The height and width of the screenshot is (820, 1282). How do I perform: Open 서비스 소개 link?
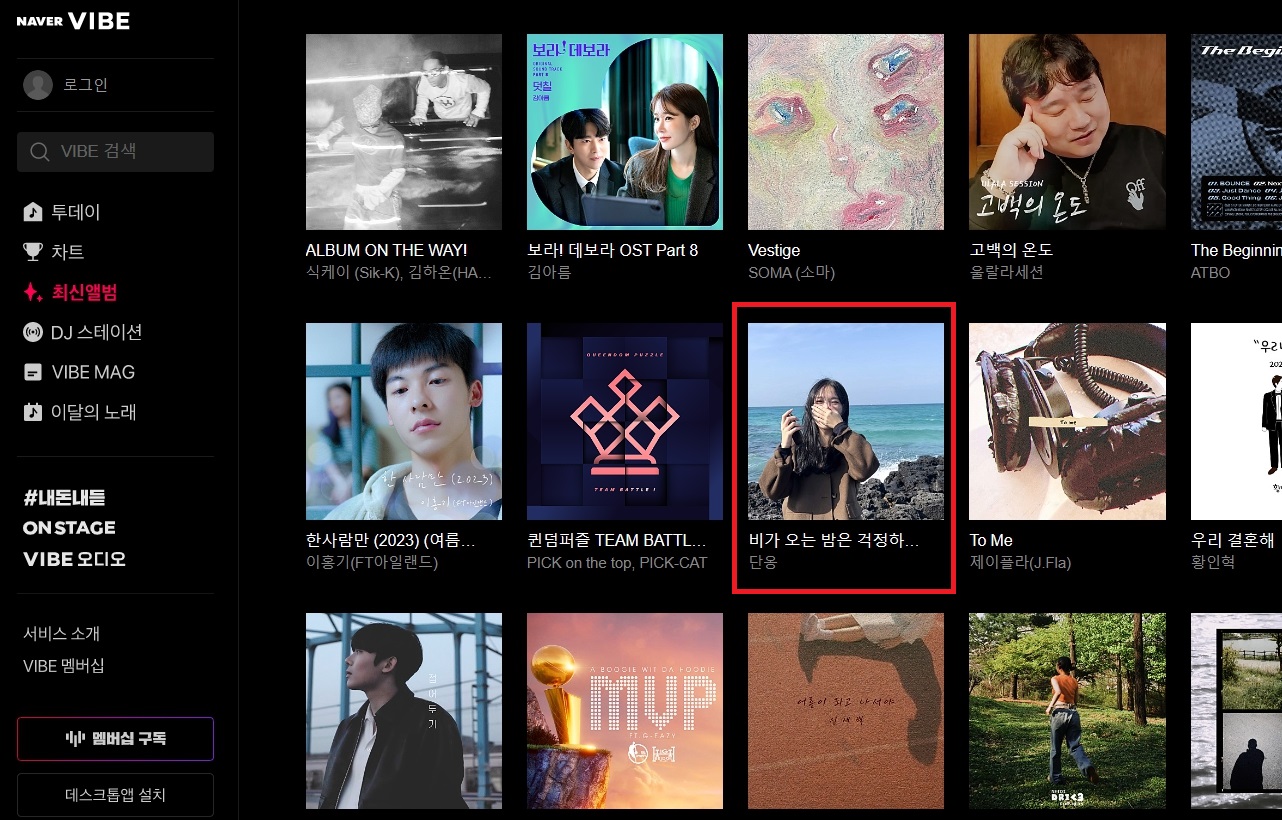pos(61,634)
